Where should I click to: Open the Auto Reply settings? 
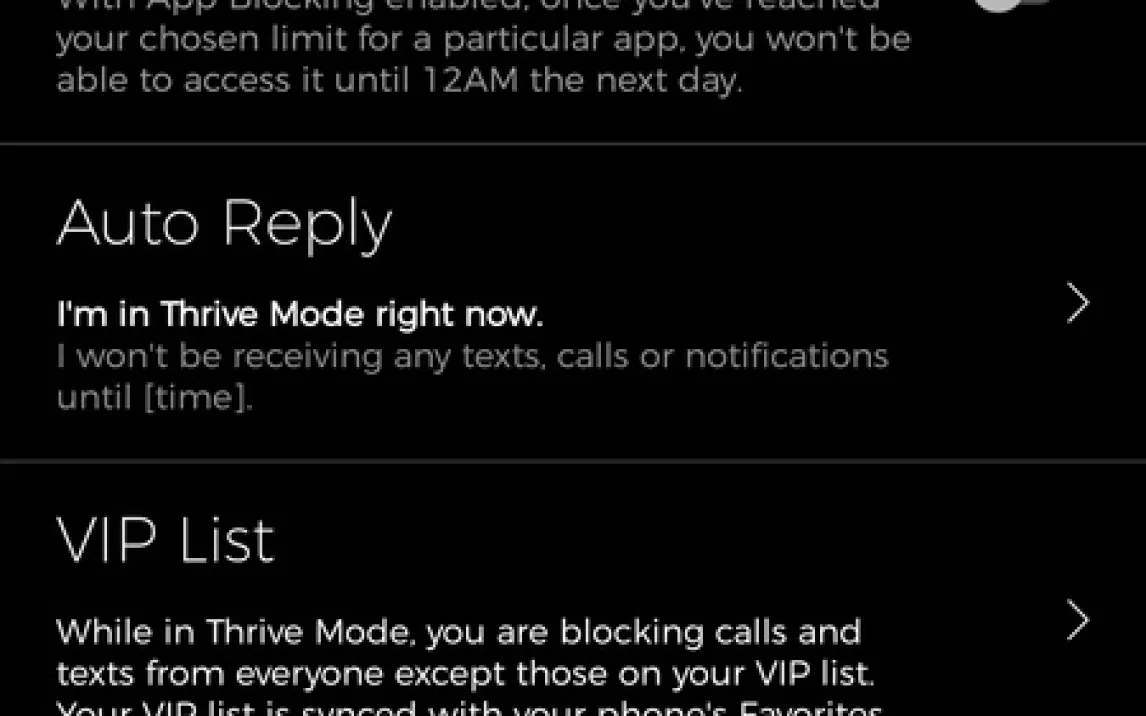coord(1076,303)
